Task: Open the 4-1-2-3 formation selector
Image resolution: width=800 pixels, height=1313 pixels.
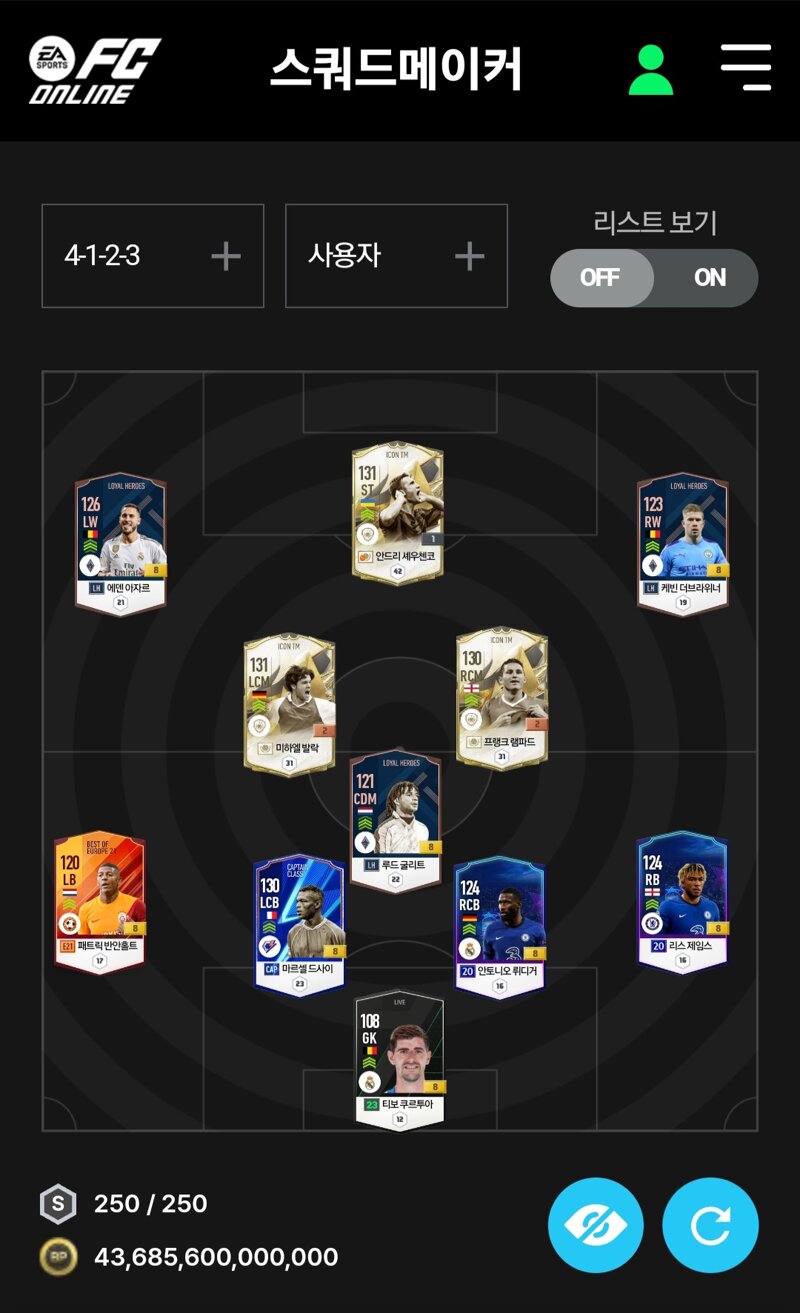Action: [x=153, y=256]
